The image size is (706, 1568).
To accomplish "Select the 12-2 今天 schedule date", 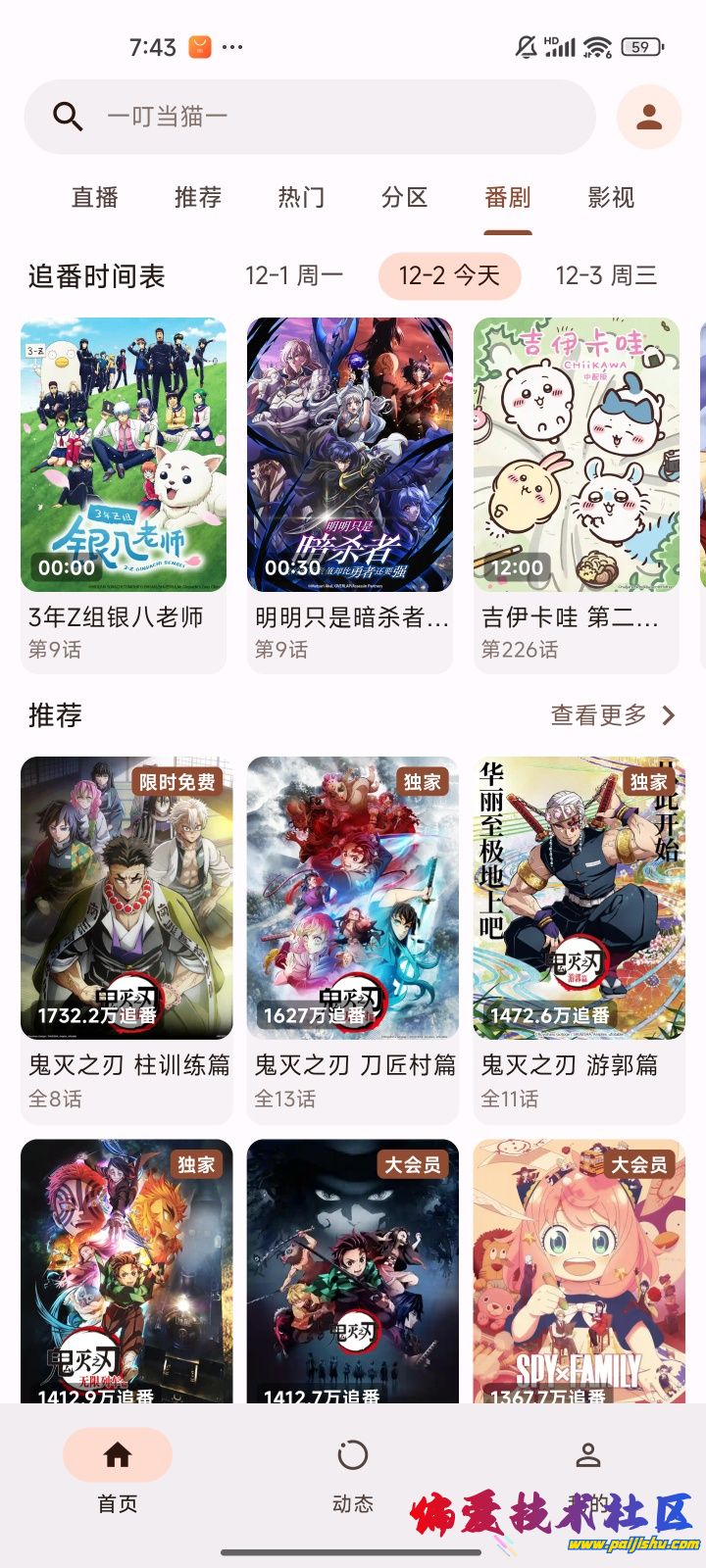I will [x=449, y=275].
